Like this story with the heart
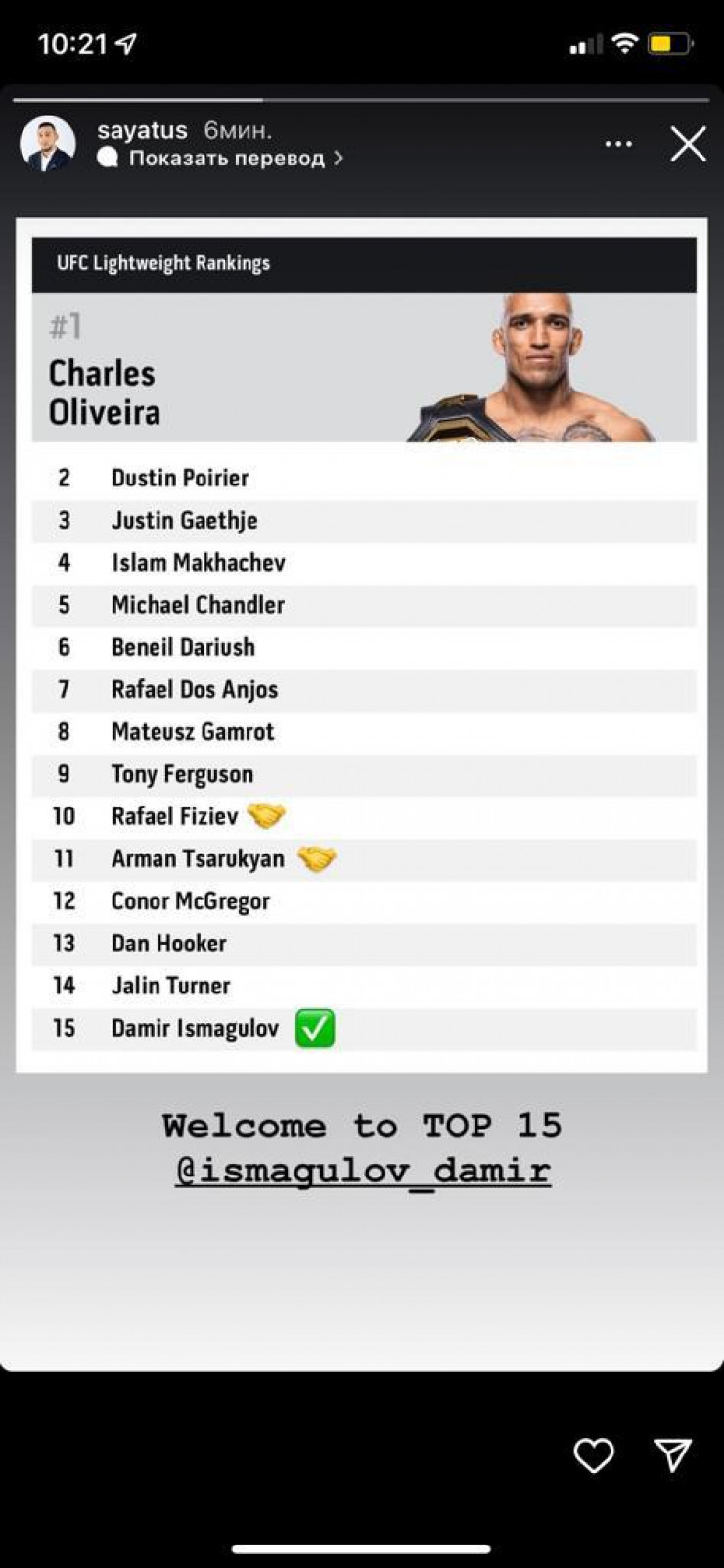Viewport: 724px width, 1568px height. pyautogui.click(x=594, y=1455)
